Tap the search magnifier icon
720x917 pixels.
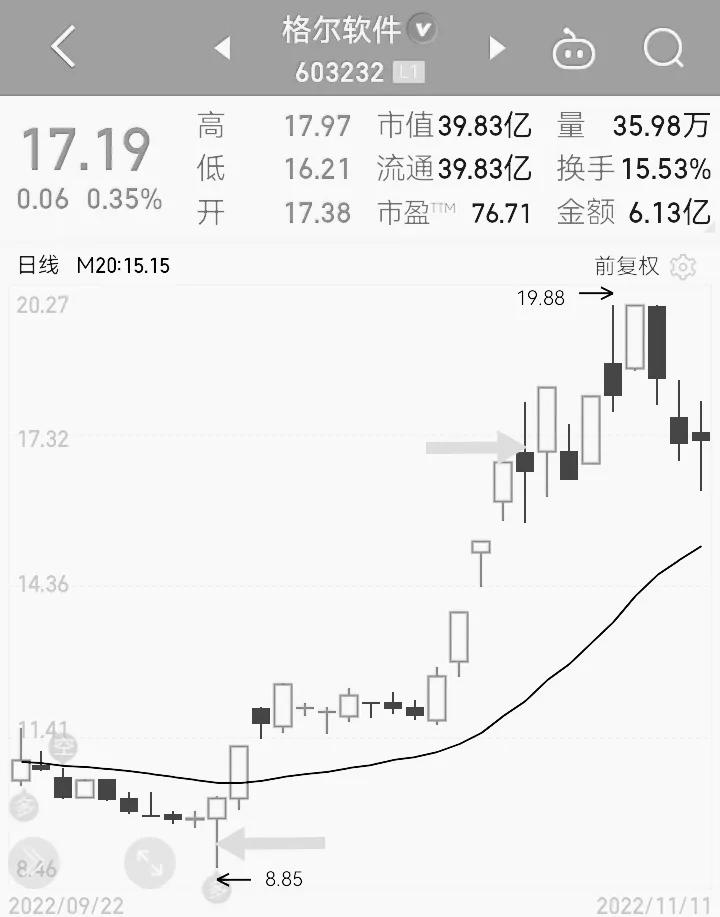[x=662, y=47]
